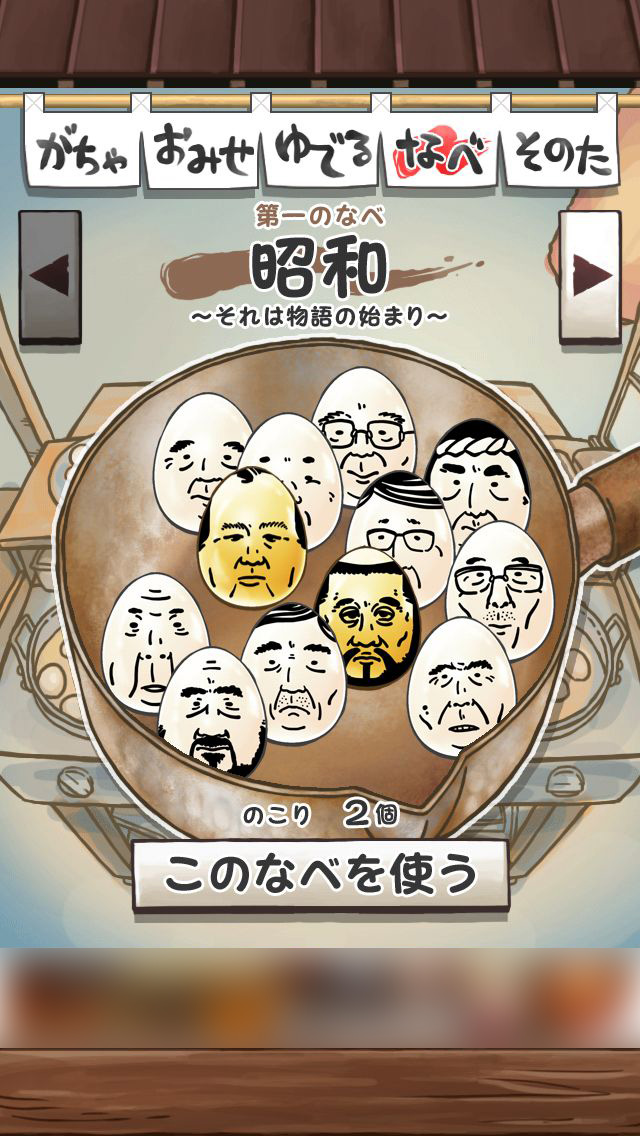Show next pot with right arrow
The height and width of the screenshot is (1136, 640).
590,277
